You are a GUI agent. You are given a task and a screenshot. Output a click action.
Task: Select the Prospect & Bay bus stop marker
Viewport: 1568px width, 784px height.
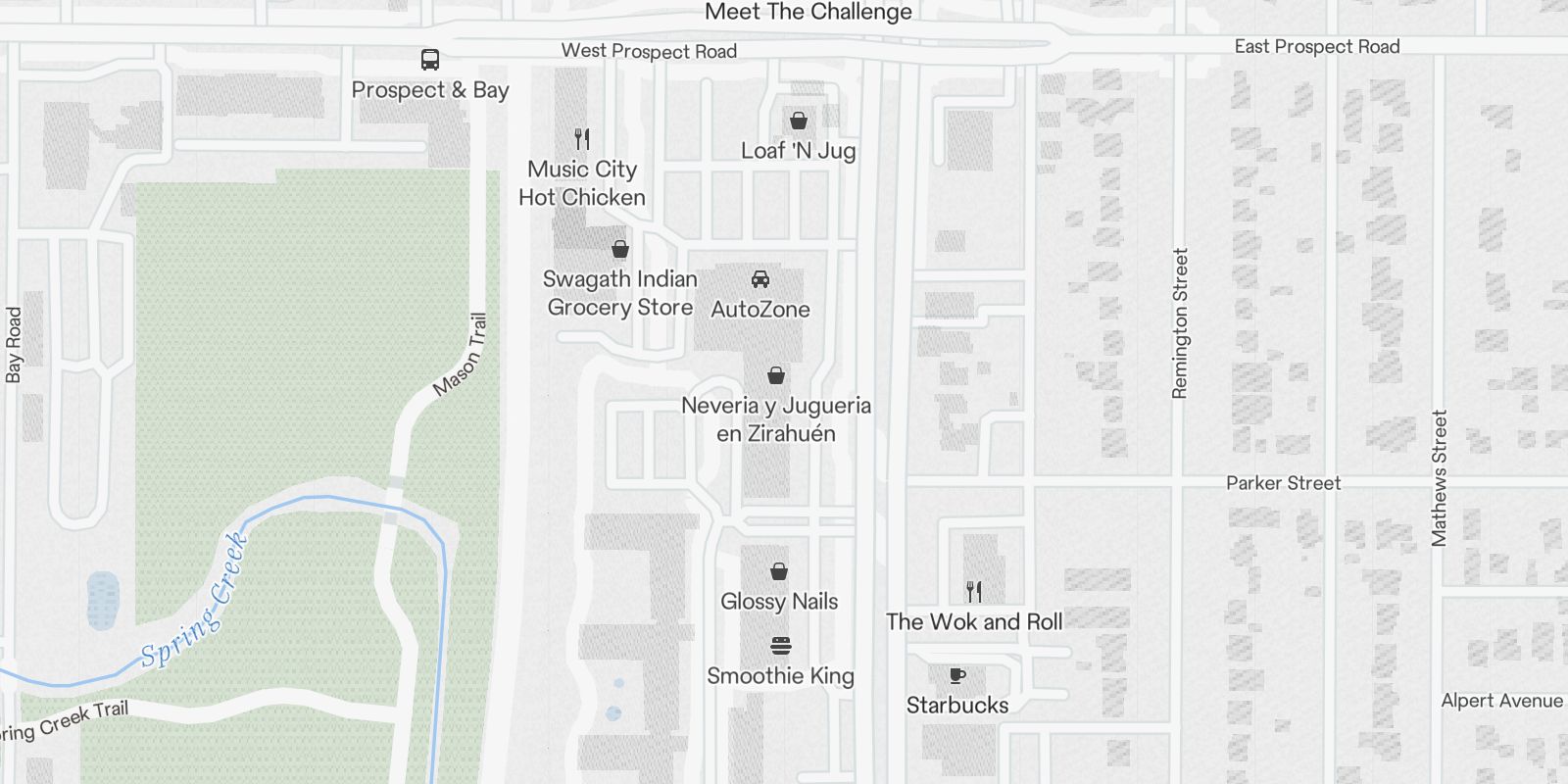[x=429, y=60]
